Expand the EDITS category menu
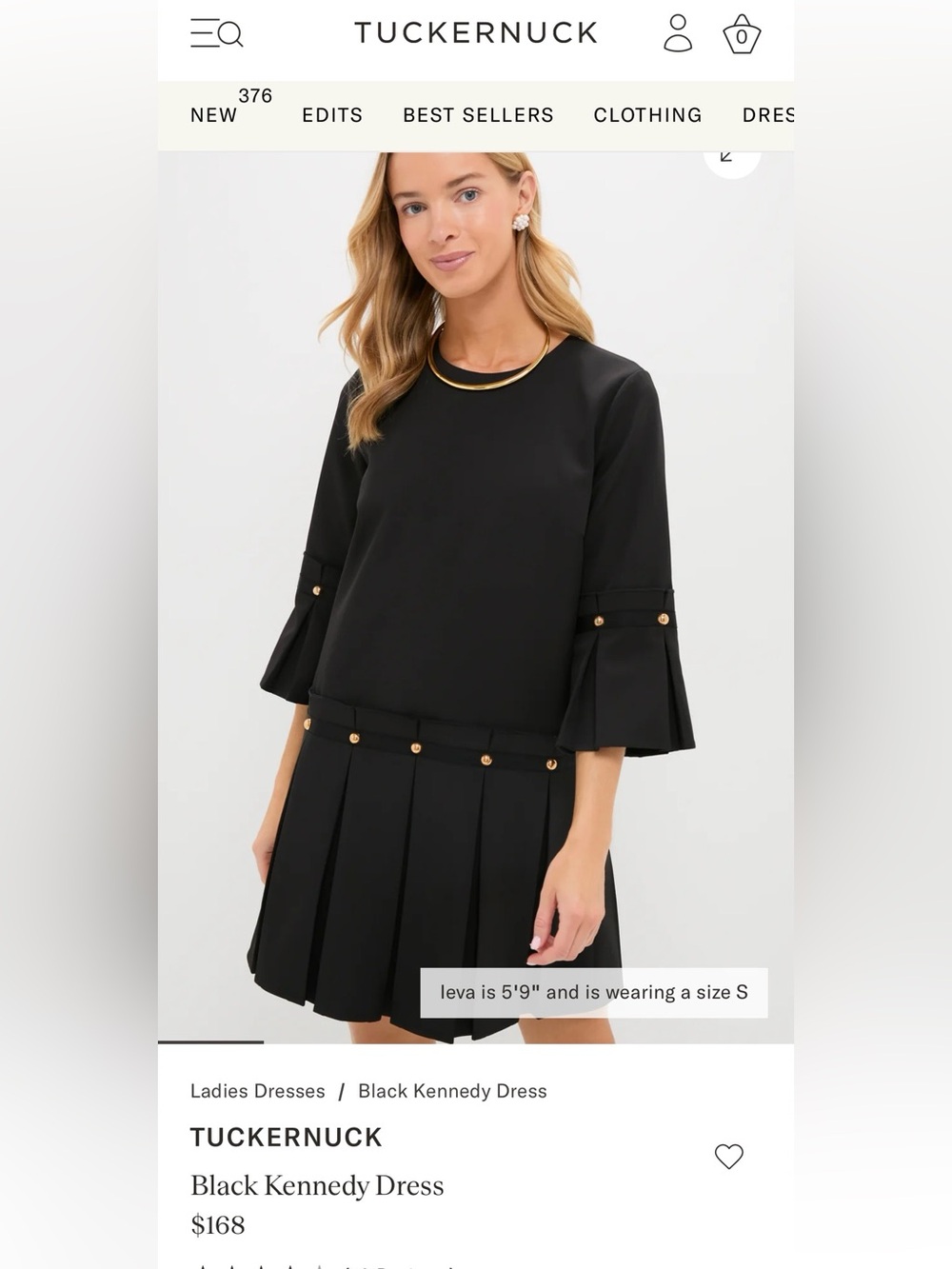The width and height of the screenshot is (952, 1269). (x=332, y=115)
